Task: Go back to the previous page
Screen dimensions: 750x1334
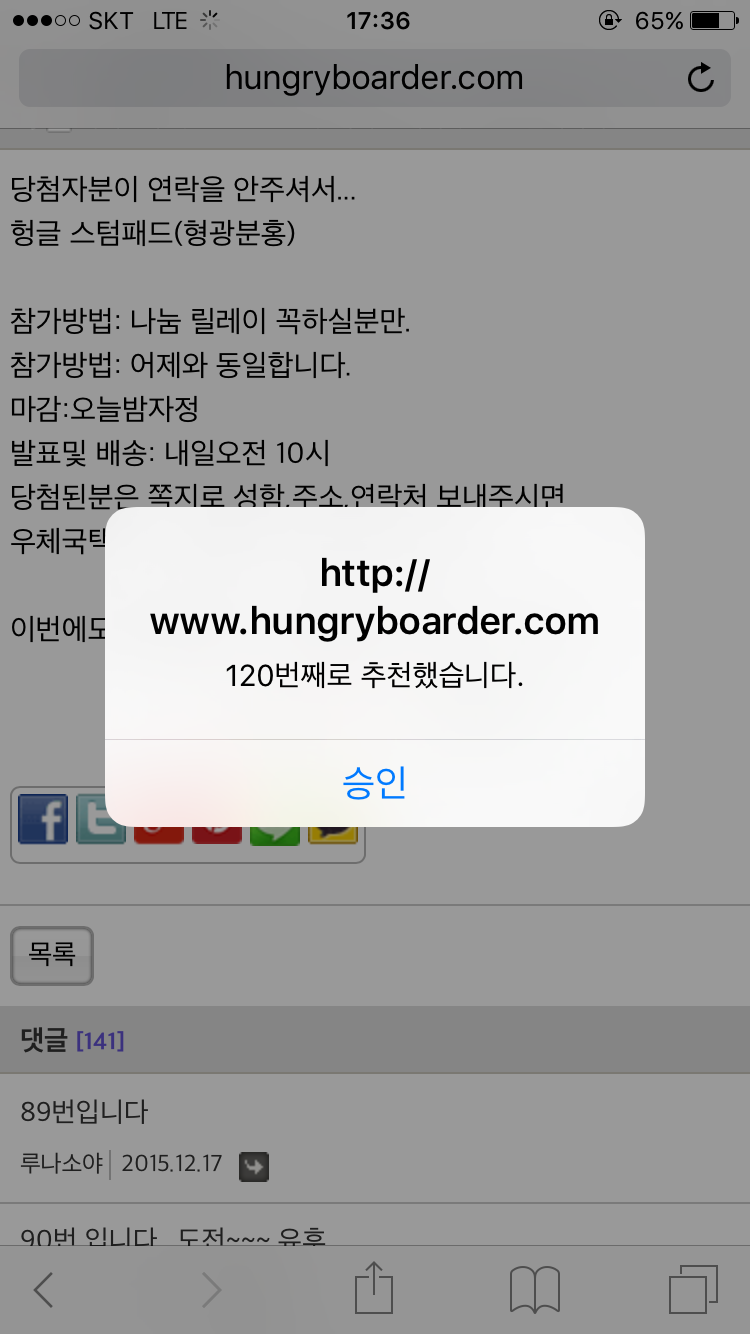Action: [43, 1290]
